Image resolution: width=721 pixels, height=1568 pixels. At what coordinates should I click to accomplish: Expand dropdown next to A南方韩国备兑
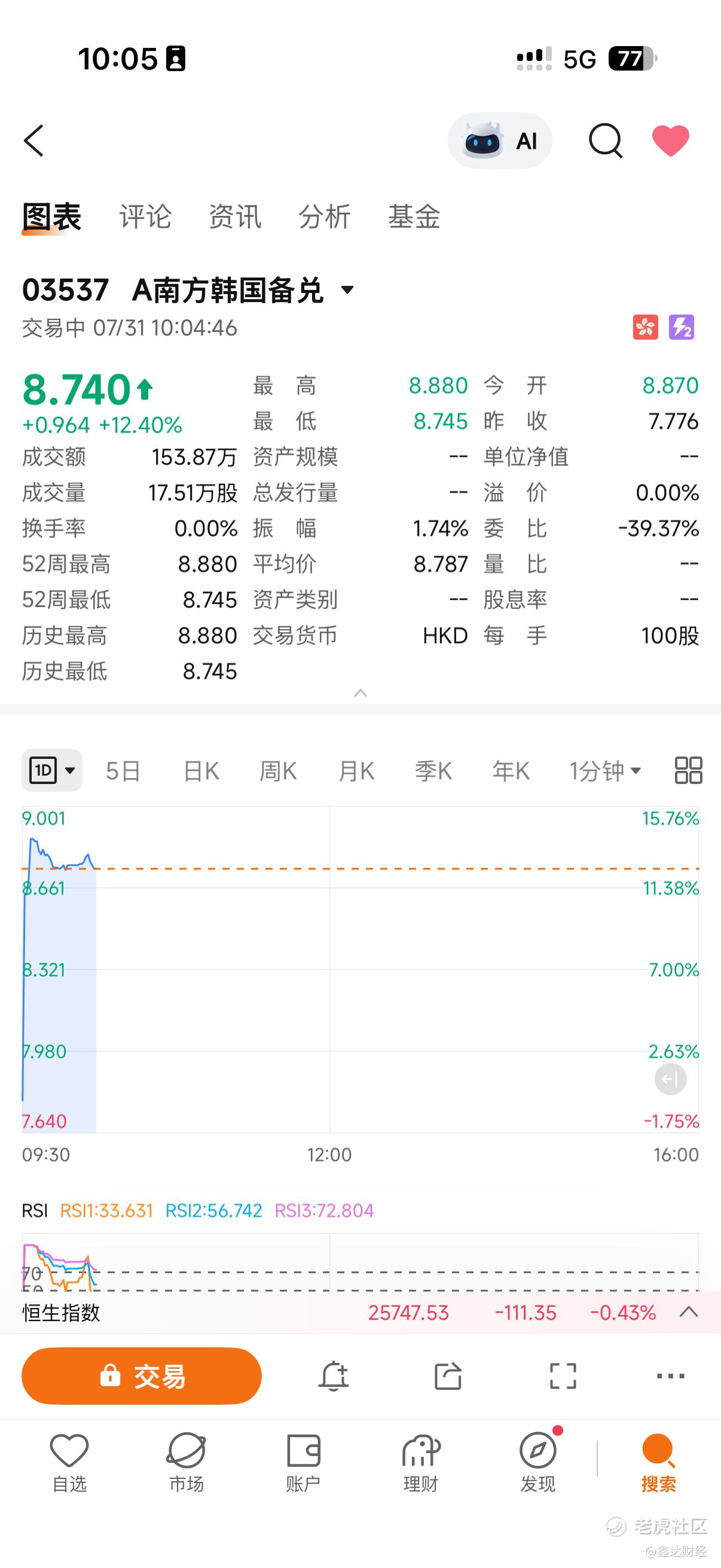pos(347,289)
